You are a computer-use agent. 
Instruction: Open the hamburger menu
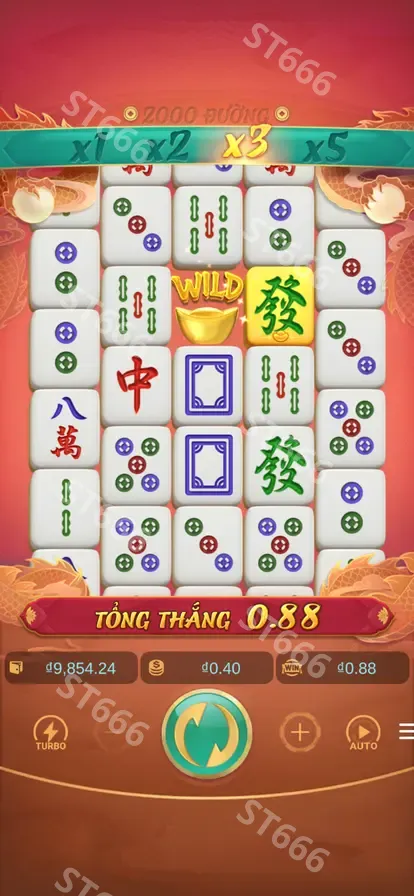[x=406, y=731]
